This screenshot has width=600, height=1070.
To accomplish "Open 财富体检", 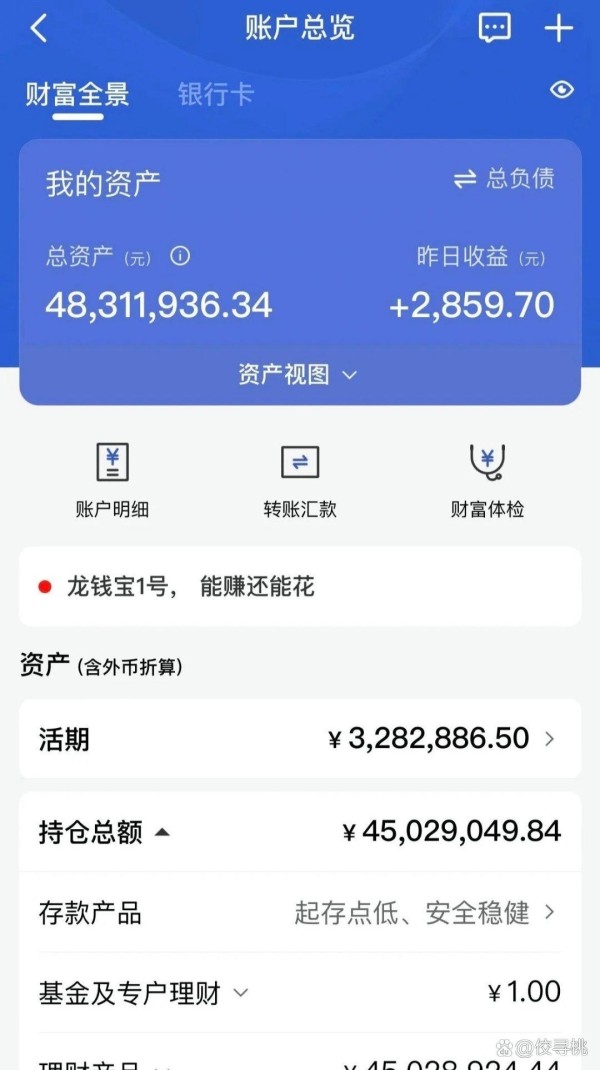I will tap(487, 480).
